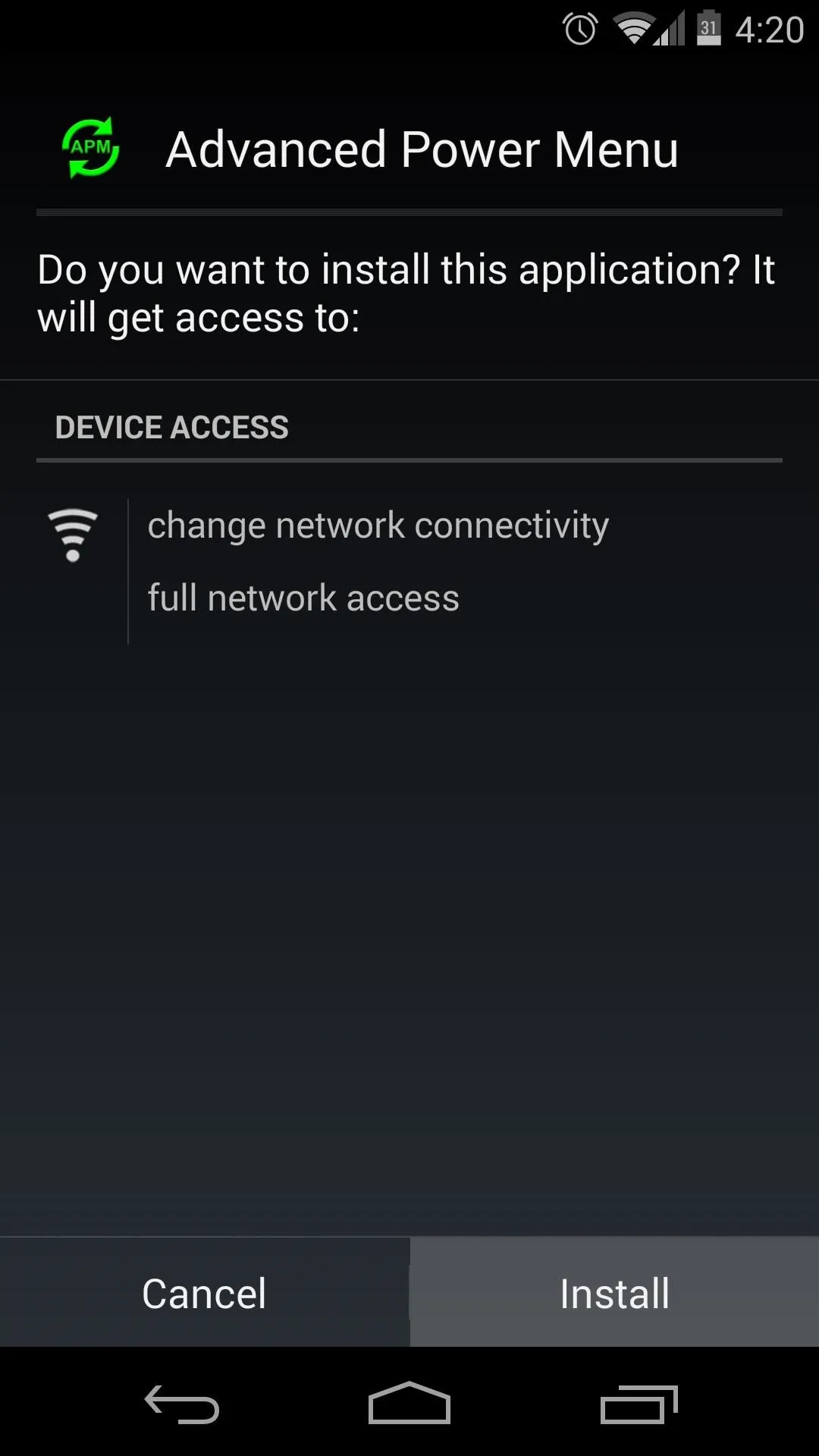Open recent apps from navigation bar
819x1456 pixels.
639,1404
